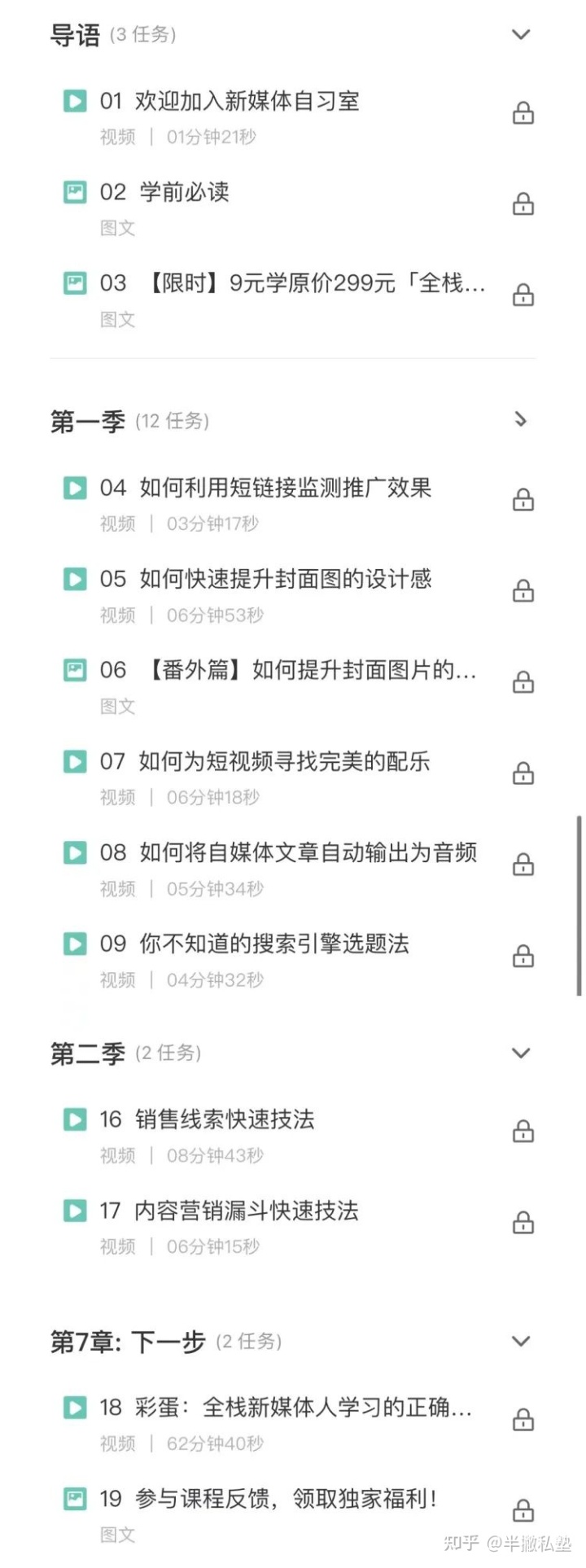Toggle the 第一季 section chevron
This screenshot has width=586, height=1568.
520,420
